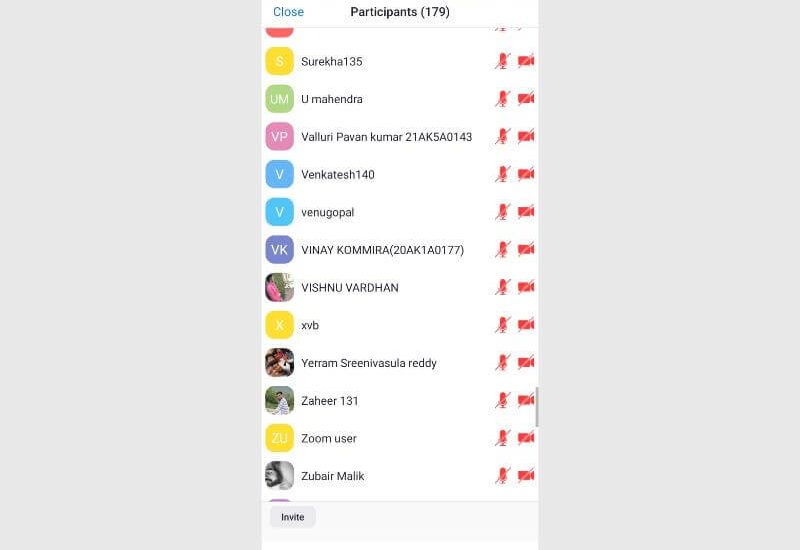
Task: Select VINAY KOMMIRA(20AK1A0177) row
Action: [x=382, y=250]
